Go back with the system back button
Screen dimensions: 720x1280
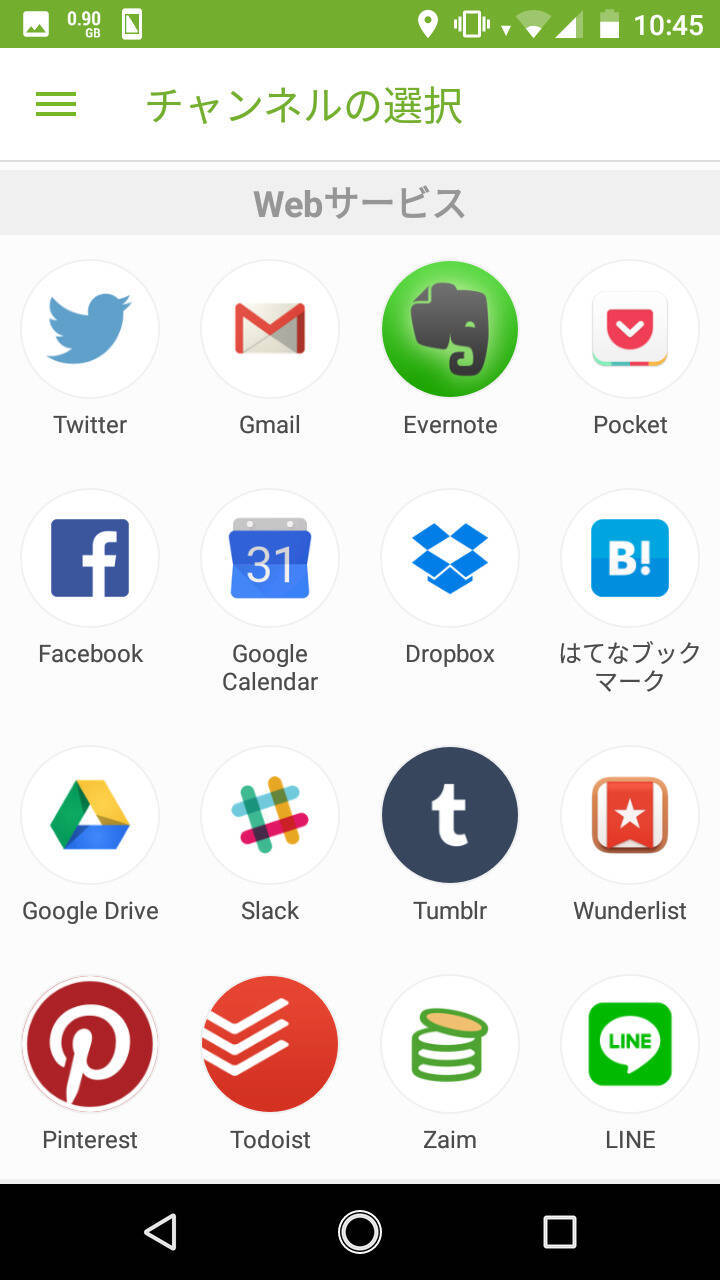[161, 1232]
